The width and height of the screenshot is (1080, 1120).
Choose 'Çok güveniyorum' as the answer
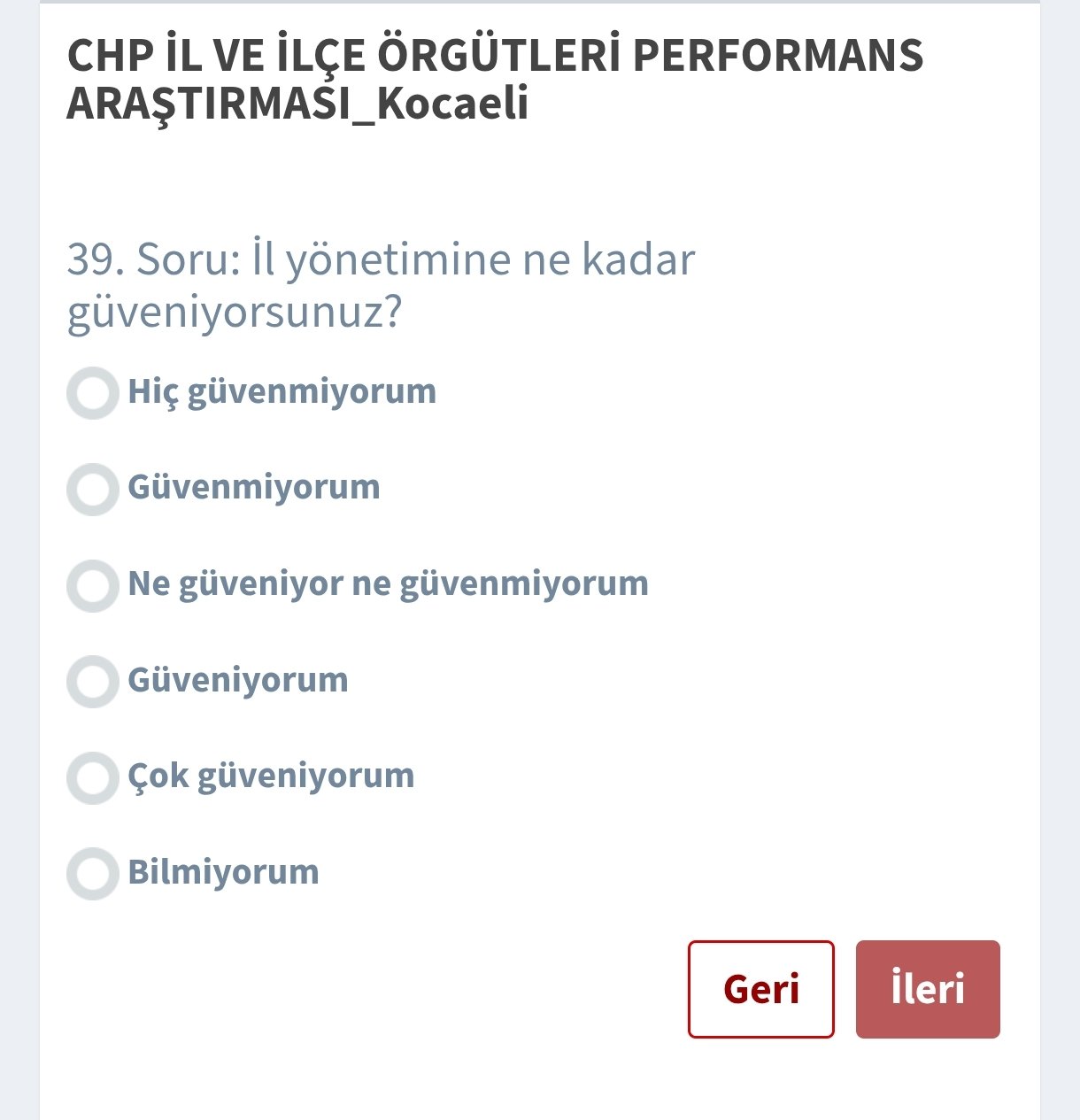click(x=93, y=777)
